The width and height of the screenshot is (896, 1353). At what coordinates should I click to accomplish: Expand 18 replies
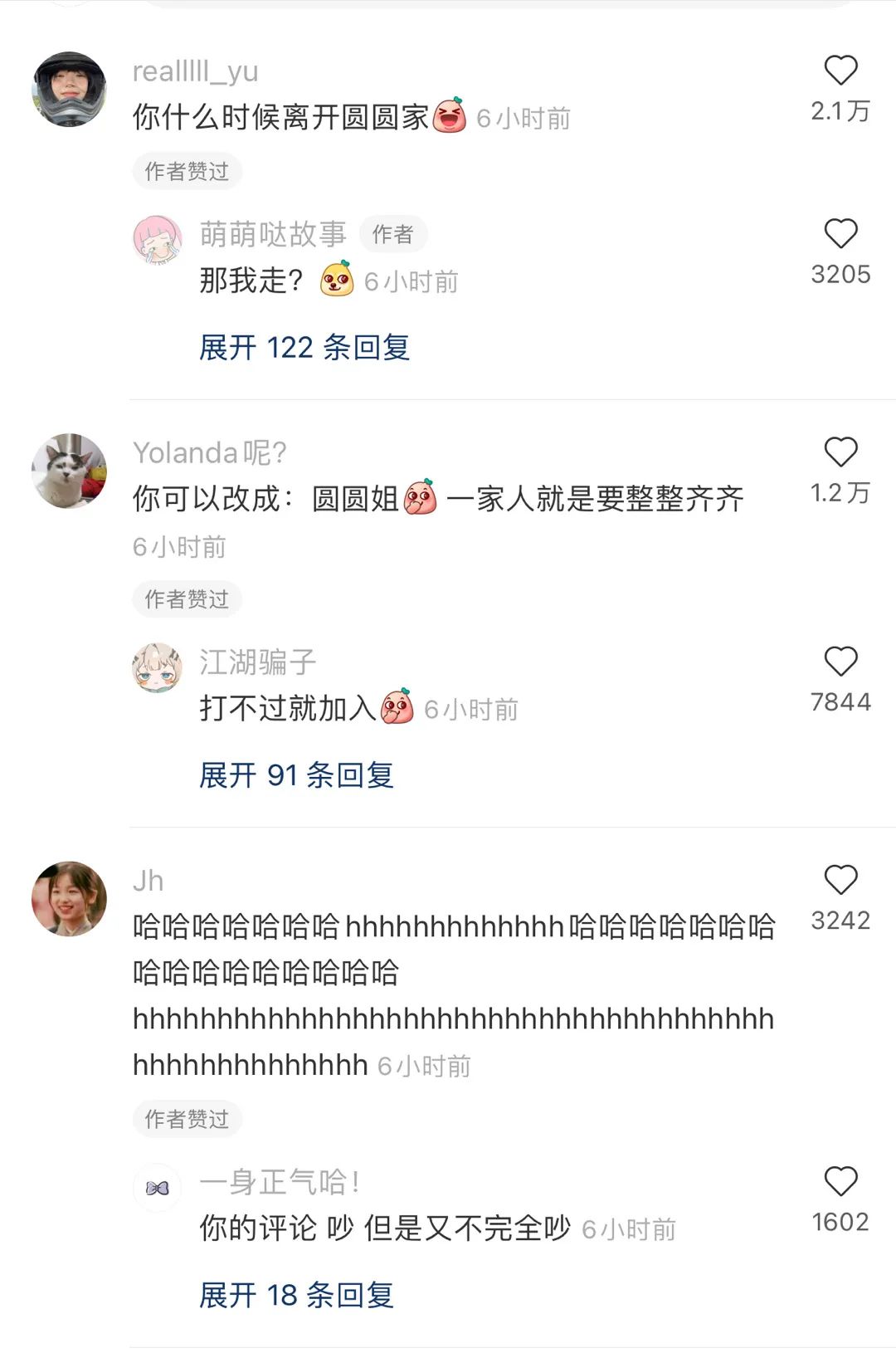pos(296,1295)
